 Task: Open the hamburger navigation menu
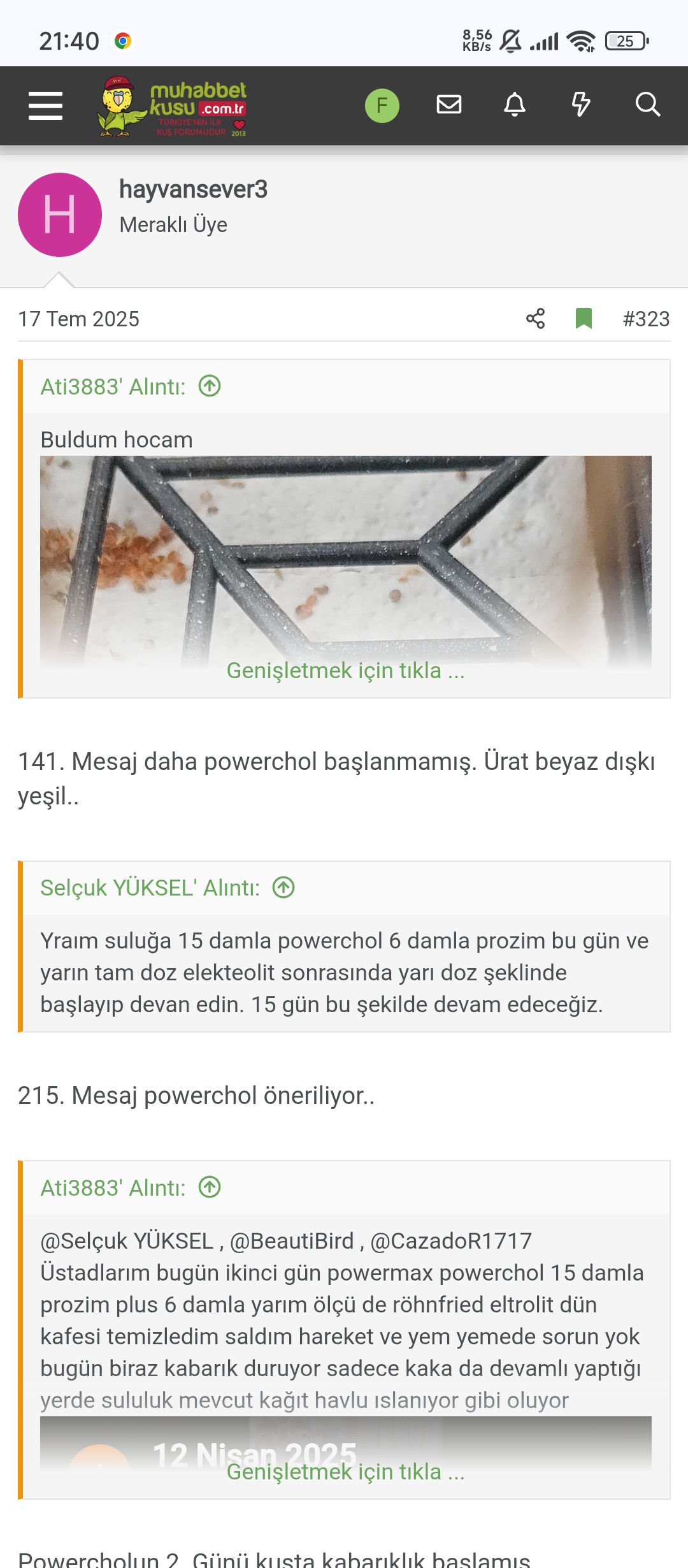(x=46, y=105)
